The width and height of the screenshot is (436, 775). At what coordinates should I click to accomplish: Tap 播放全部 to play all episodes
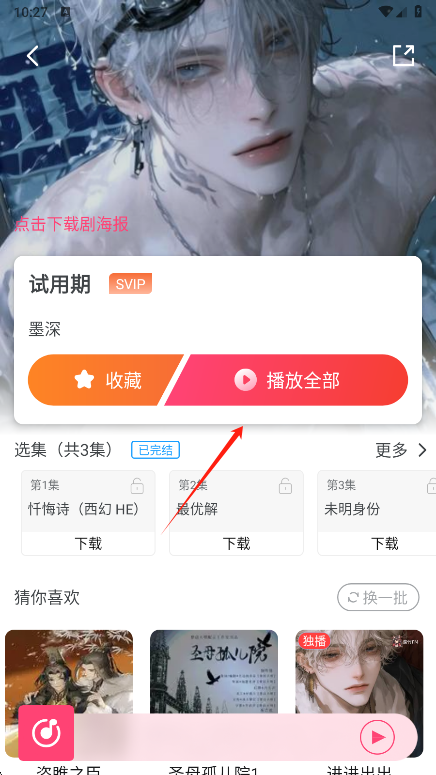coord(287,380)
